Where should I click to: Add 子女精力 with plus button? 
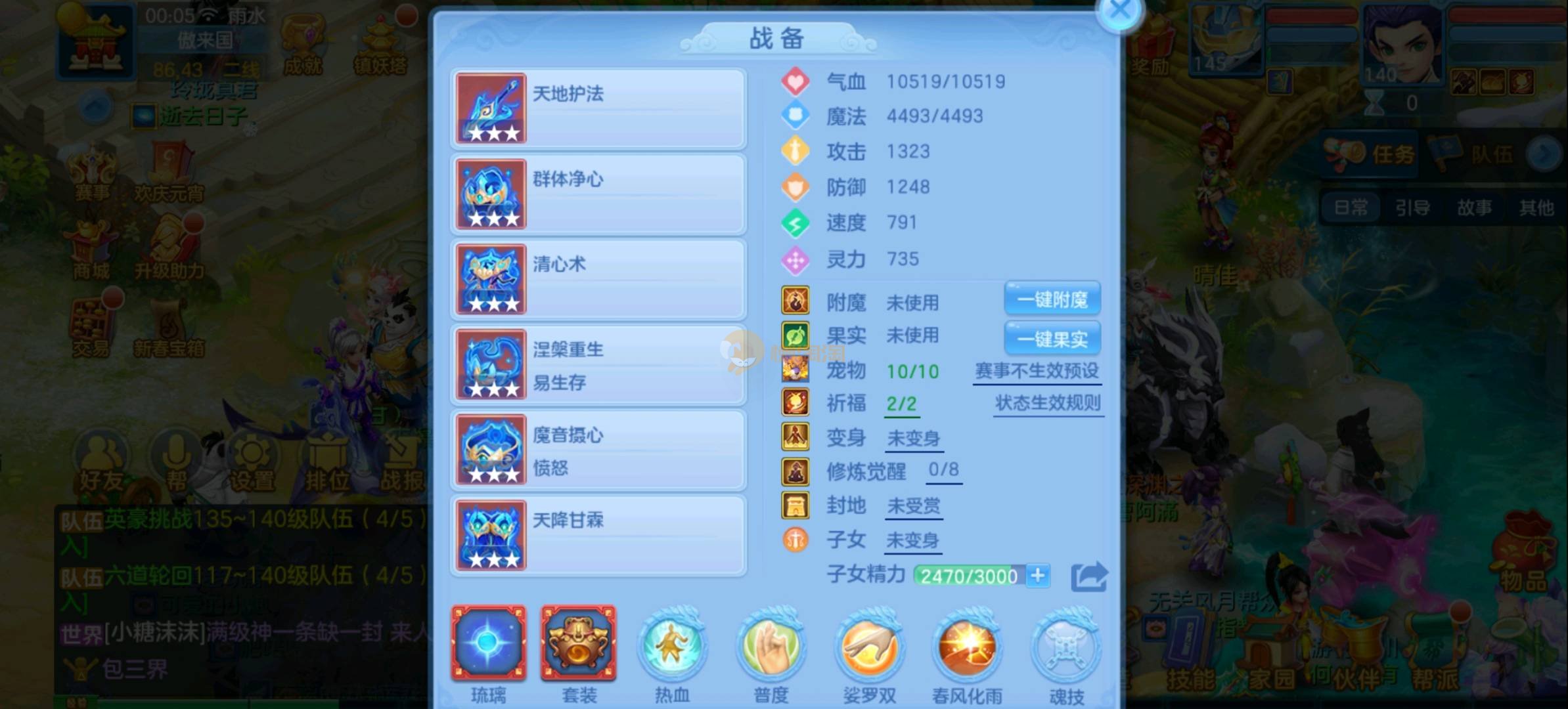pos(1038,576)
